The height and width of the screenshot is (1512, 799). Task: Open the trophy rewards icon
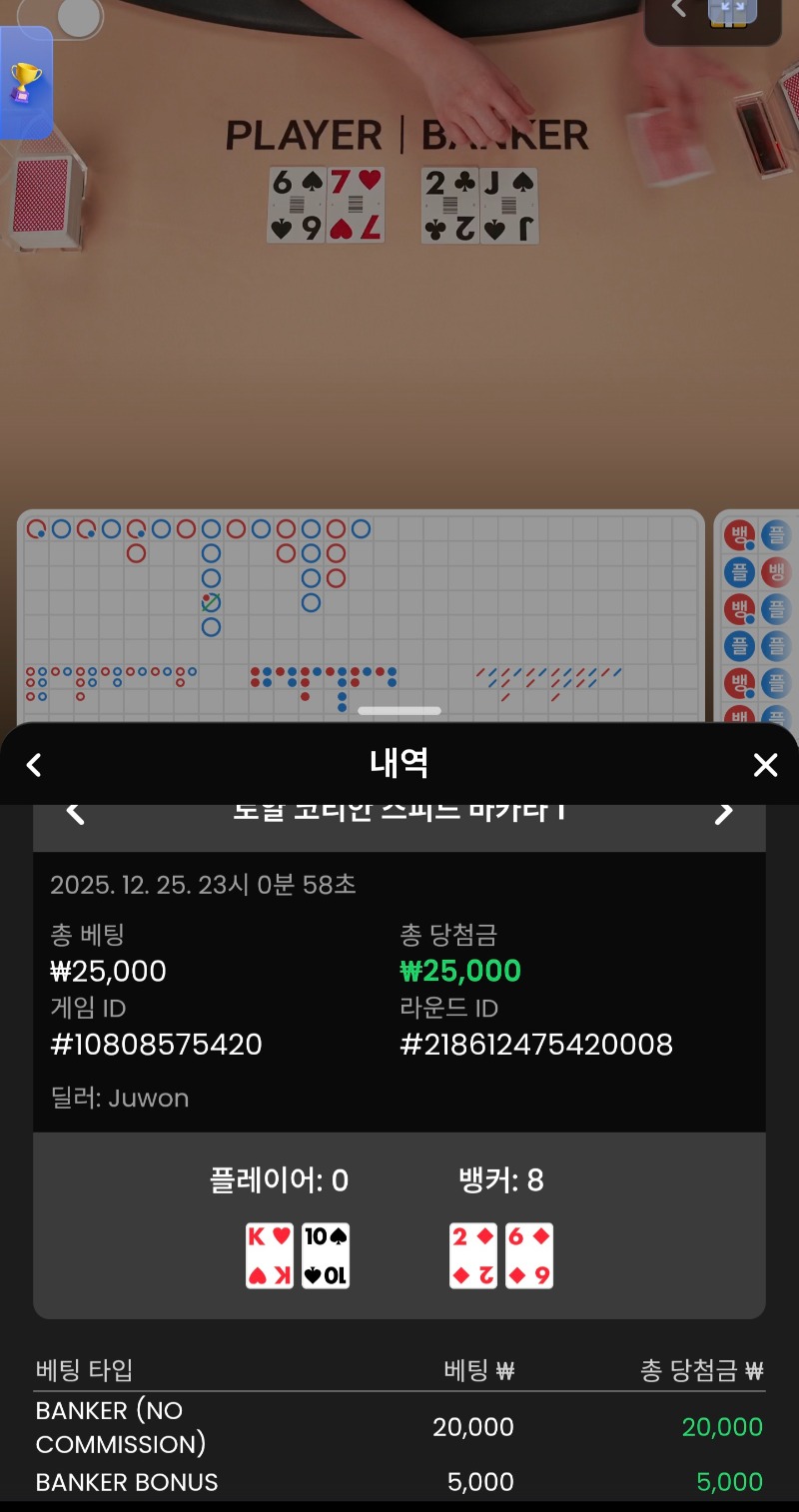(26, 83)
